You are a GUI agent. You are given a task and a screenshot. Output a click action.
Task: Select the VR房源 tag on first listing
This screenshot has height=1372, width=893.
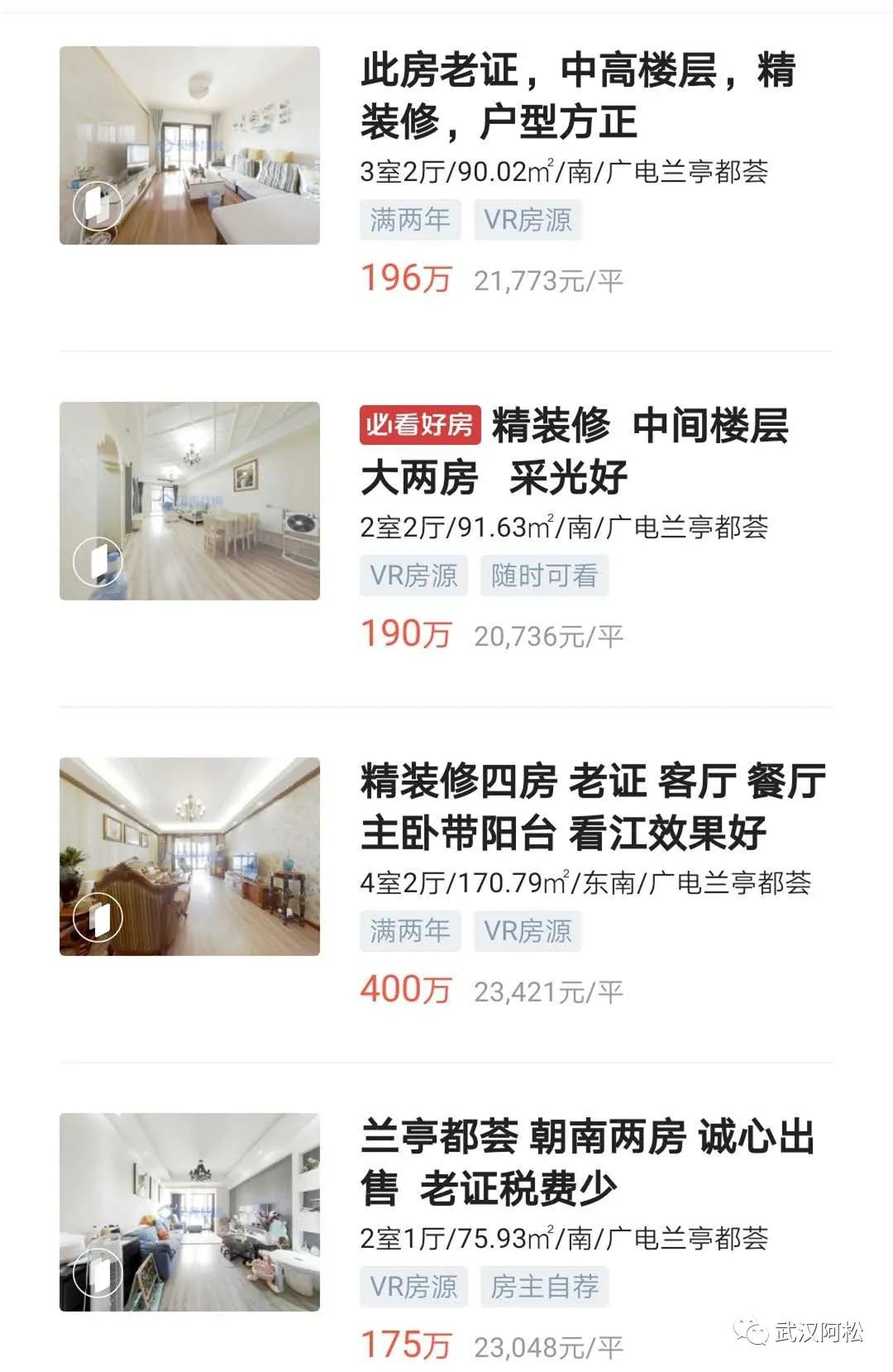point(527,220)
